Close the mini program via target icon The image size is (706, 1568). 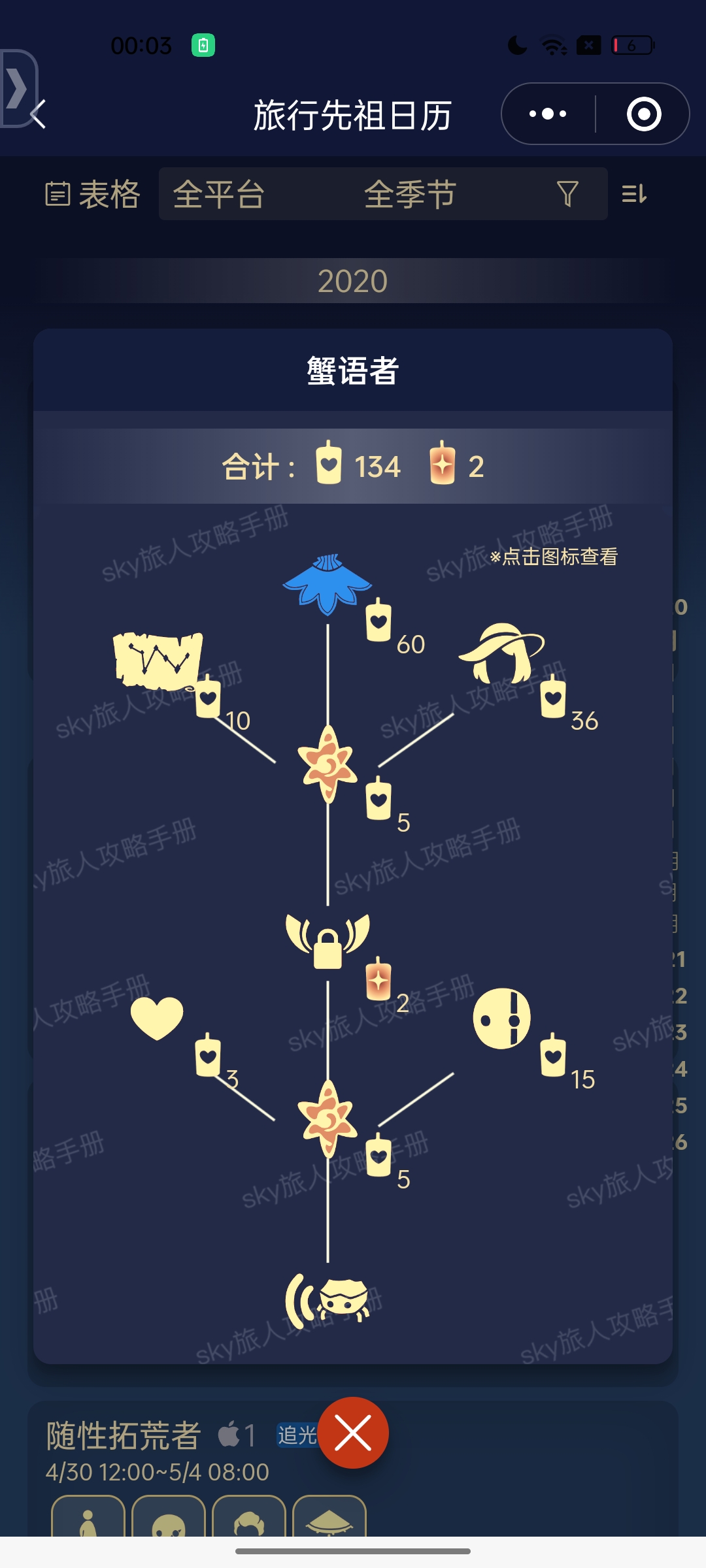click(644, 114)
